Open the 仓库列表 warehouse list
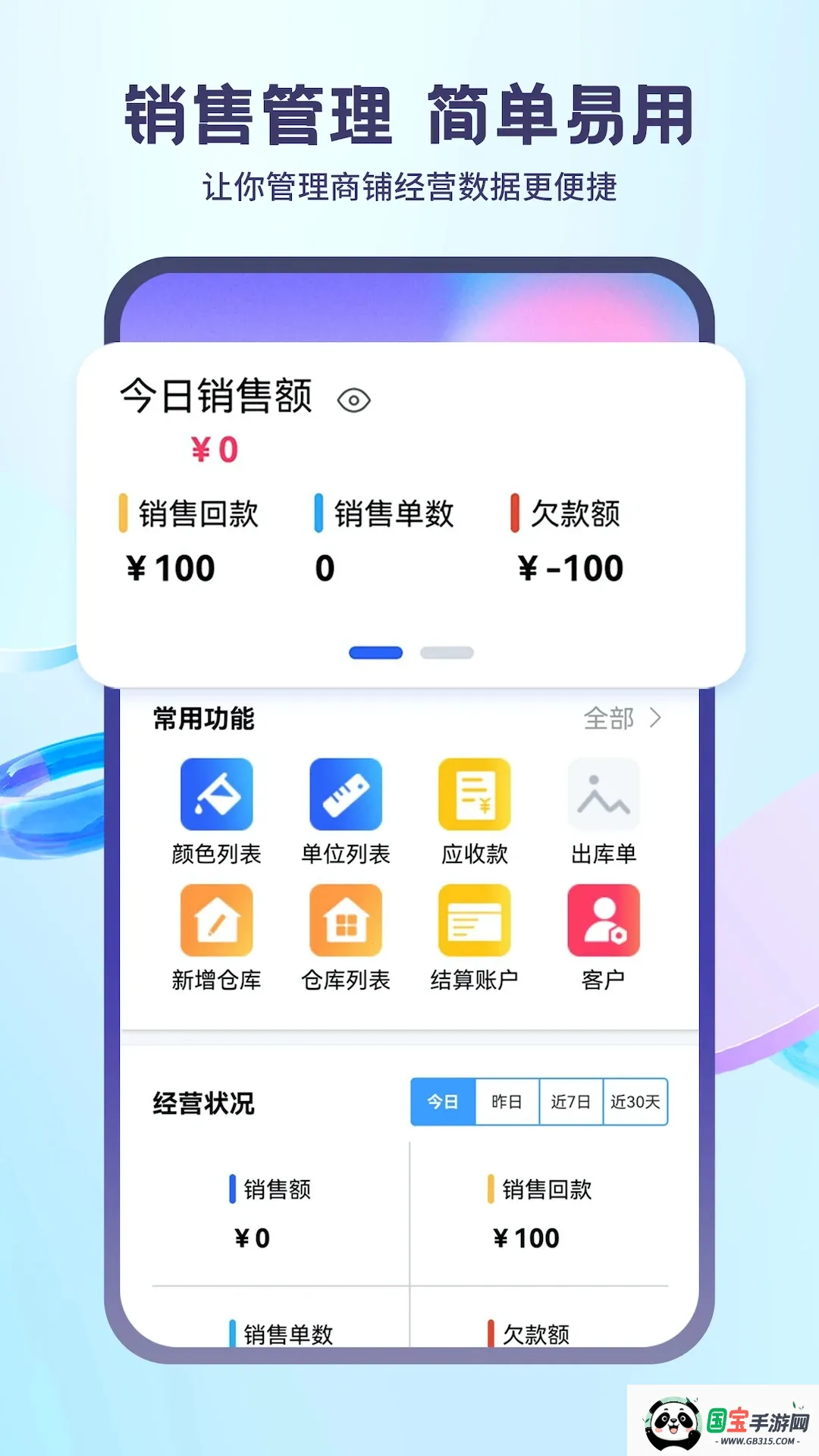The width and height of the screenshot is (819, 1456). 346,920
